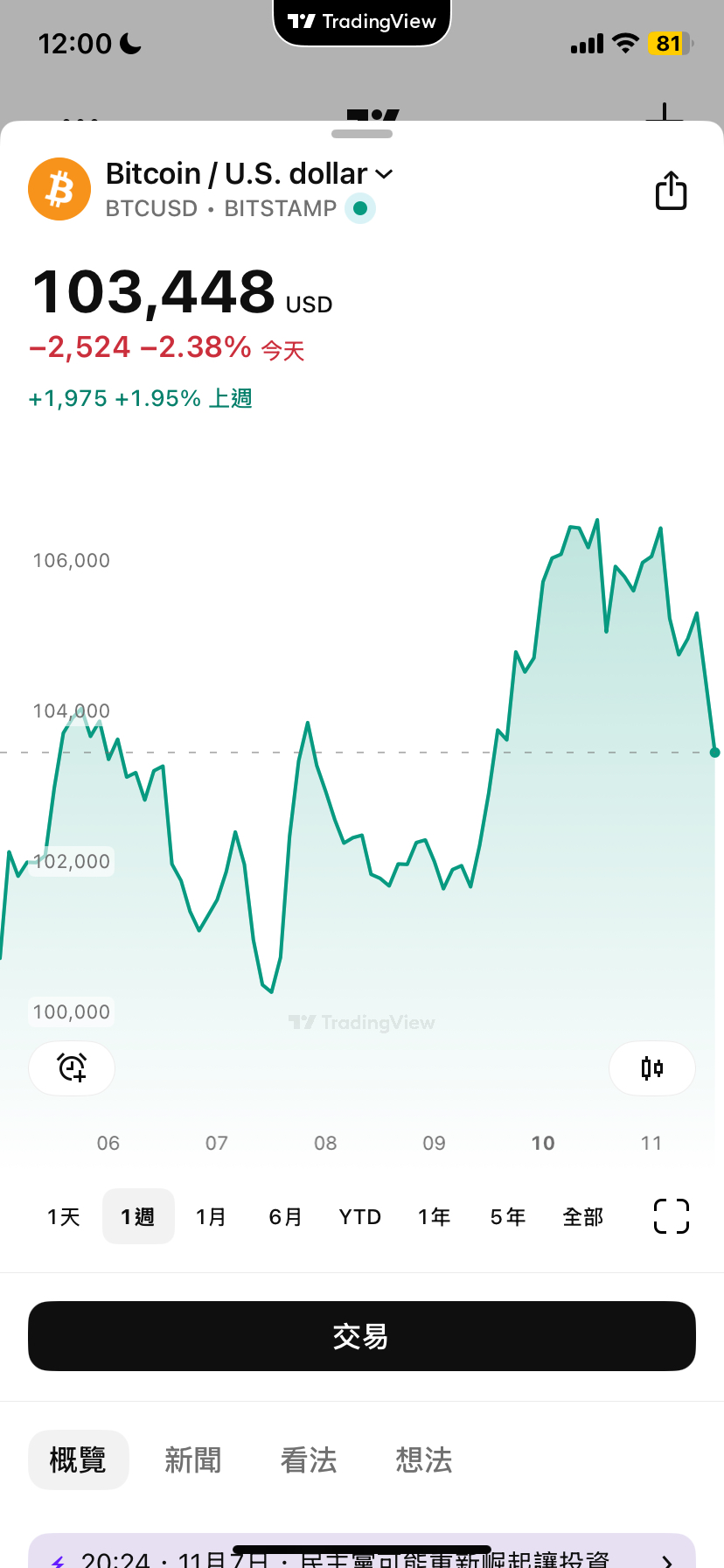724x1568 pixels.
Task: Switch to the 看法 tab
Action: [x=309, y=1459]
